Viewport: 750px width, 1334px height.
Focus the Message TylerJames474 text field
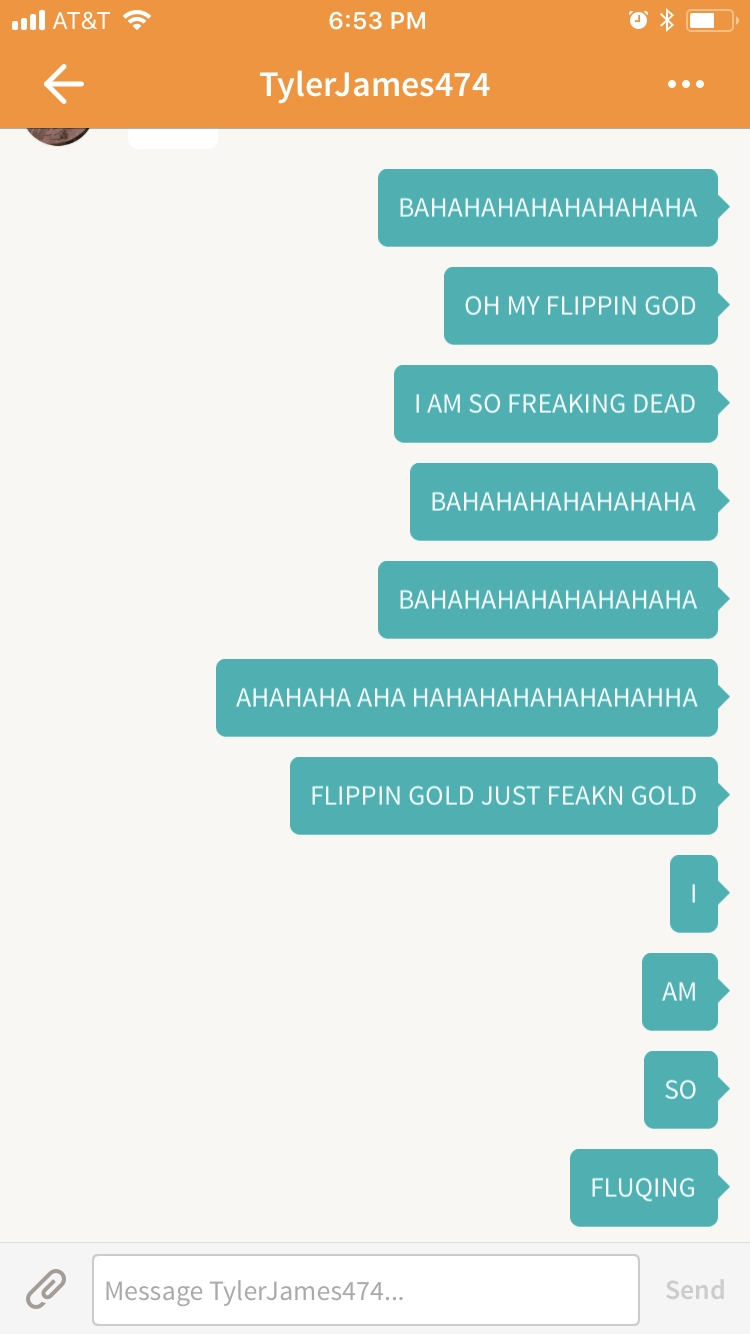tap(366, 1290)
